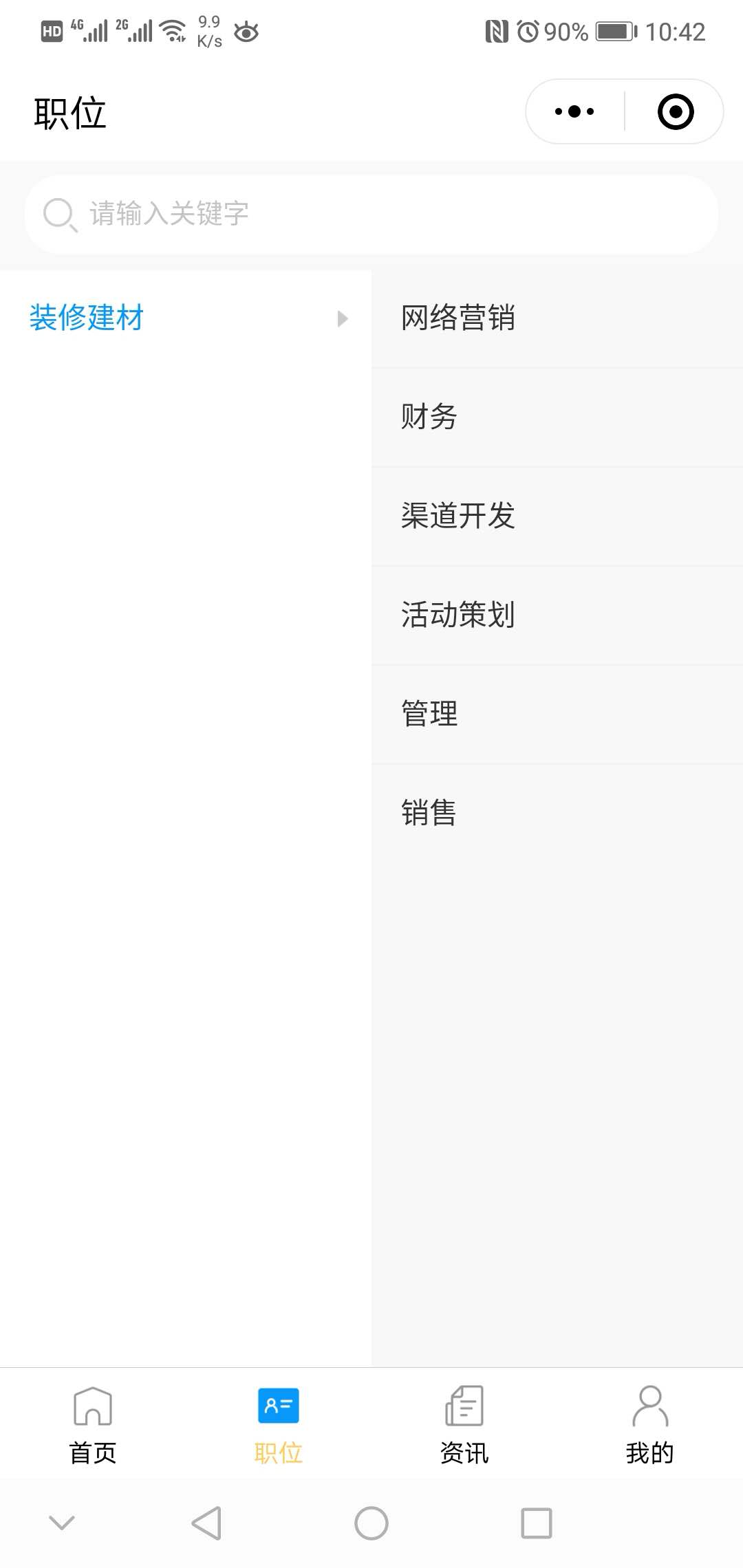This screenshot has width=743, height=1568.
Task: Select the 装修建材 category
Action: click(186, 318)
